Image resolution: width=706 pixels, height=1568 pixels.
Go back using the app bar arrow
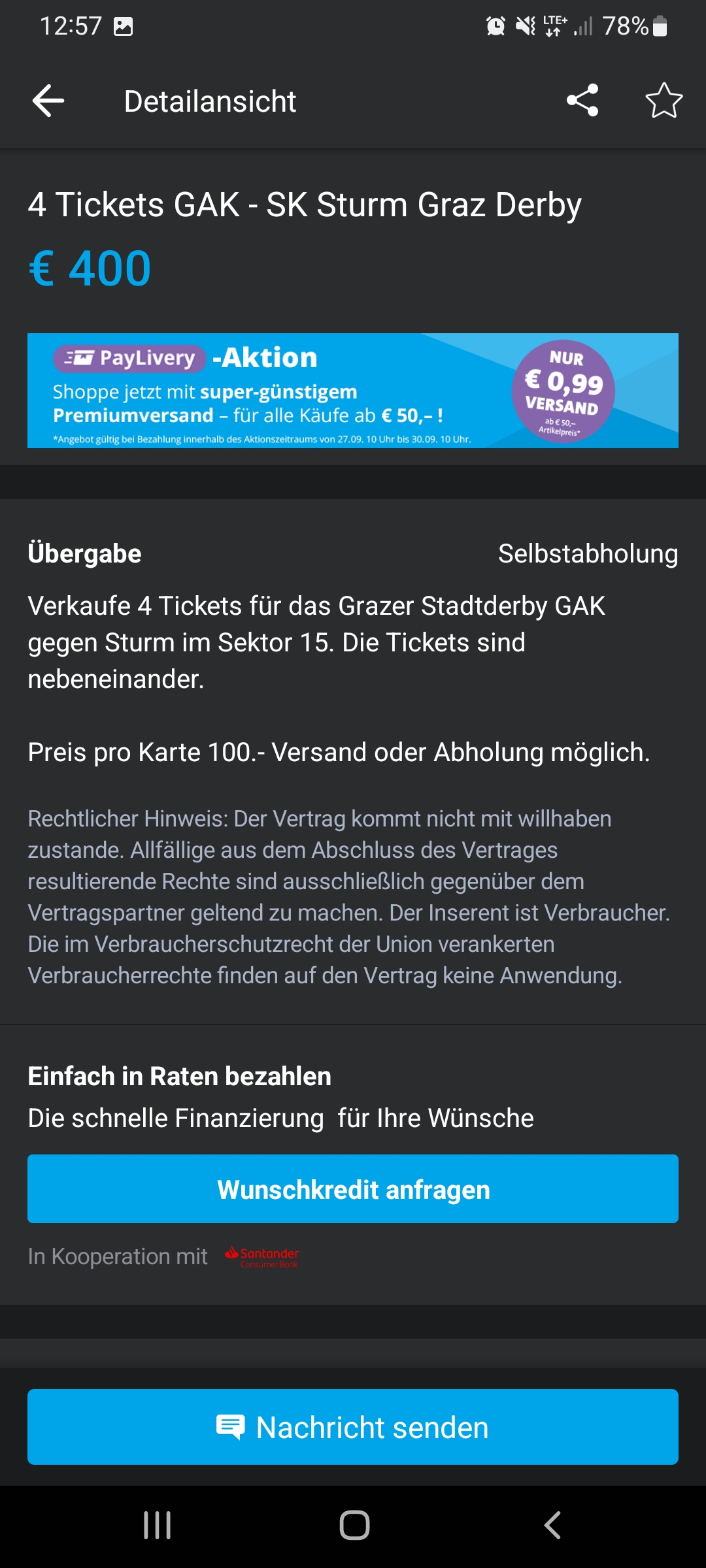click(48, 101)
